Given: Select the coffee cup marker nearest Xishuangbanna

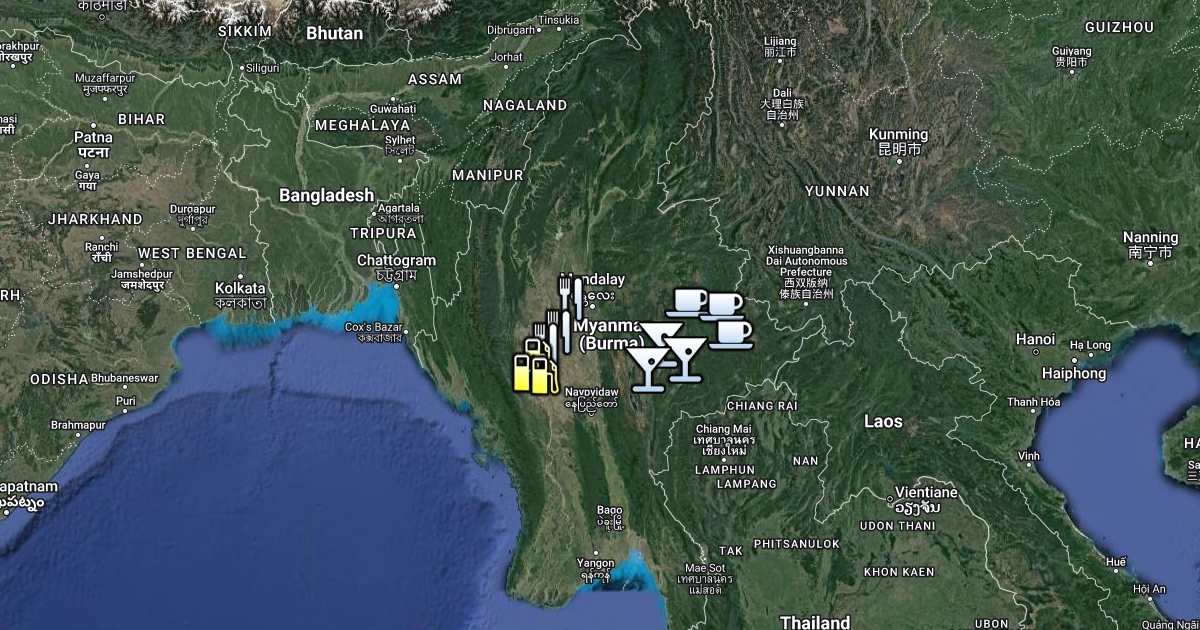Looking at the screenshot, I should coord(724,304).
